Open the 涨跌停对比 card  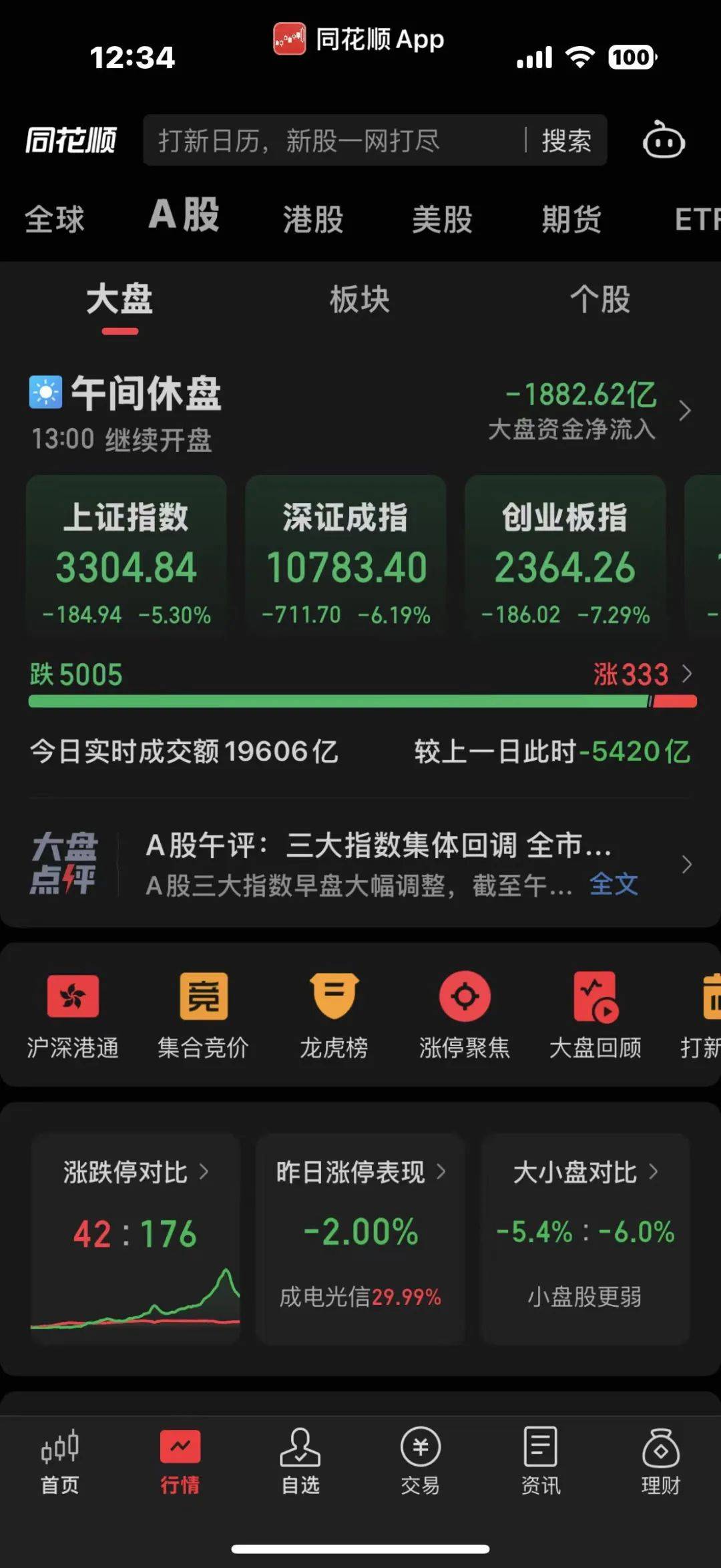(x=136, y=1238)
